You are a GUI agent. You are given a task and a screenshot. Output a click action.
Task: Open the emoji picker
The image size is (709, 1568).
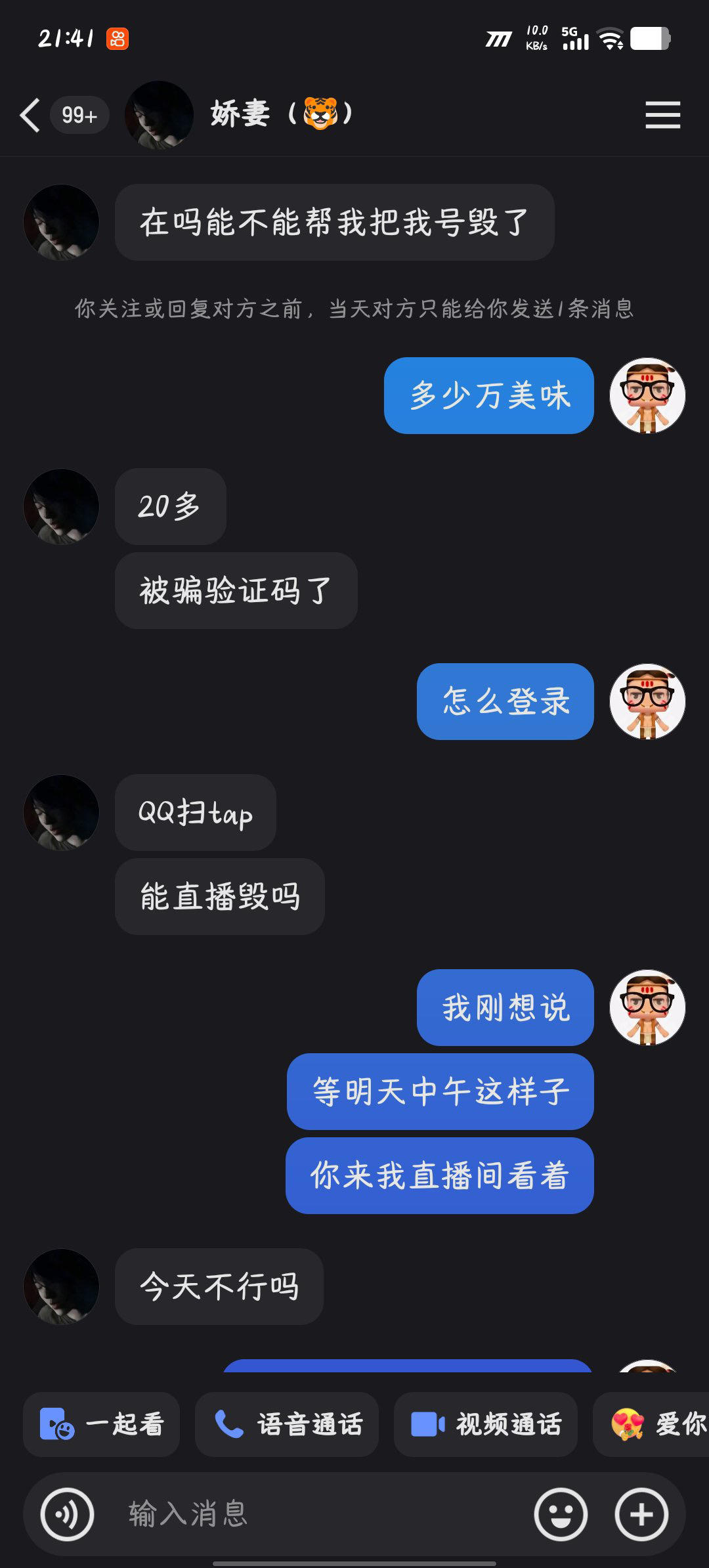click(x=559, y=1515)
